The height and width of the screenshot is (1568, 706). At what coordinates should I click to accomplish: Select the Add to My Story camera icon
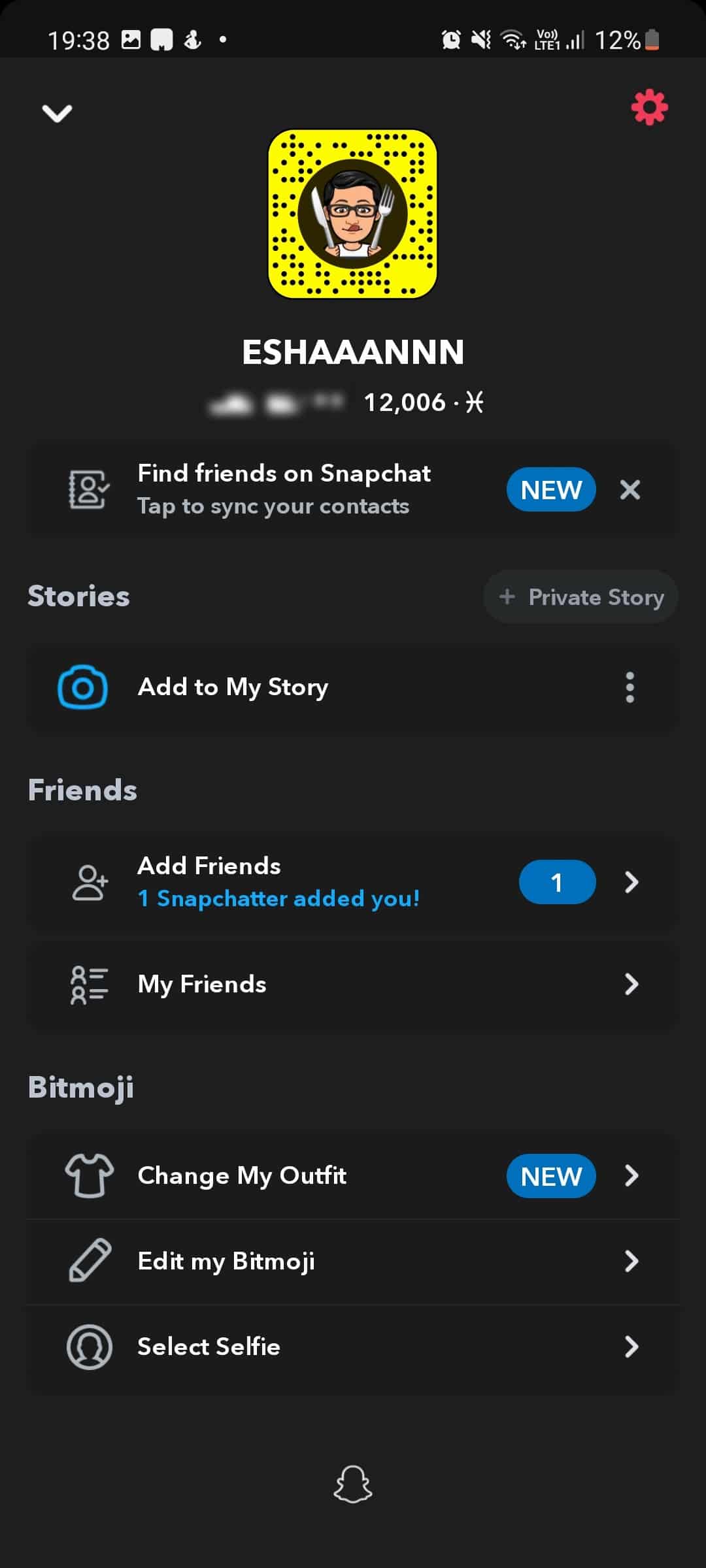click(81, 687)
